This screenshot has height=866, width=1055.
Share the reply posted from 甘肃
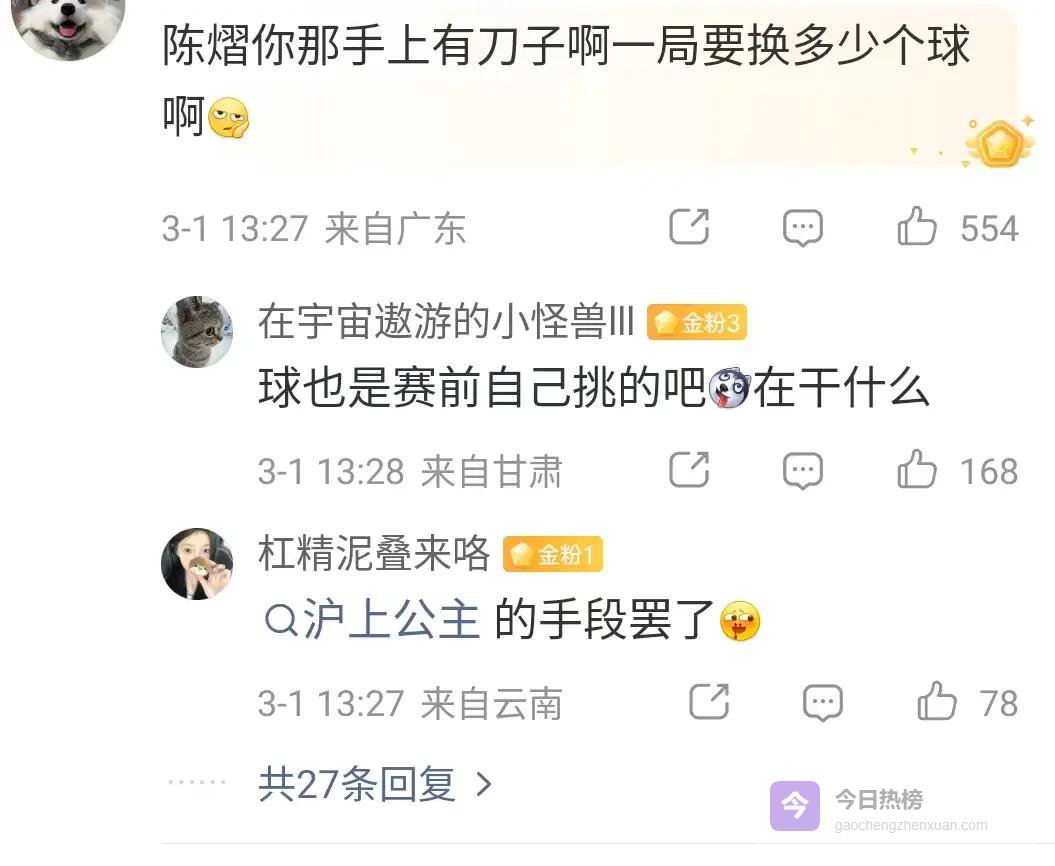coord(689,470)
